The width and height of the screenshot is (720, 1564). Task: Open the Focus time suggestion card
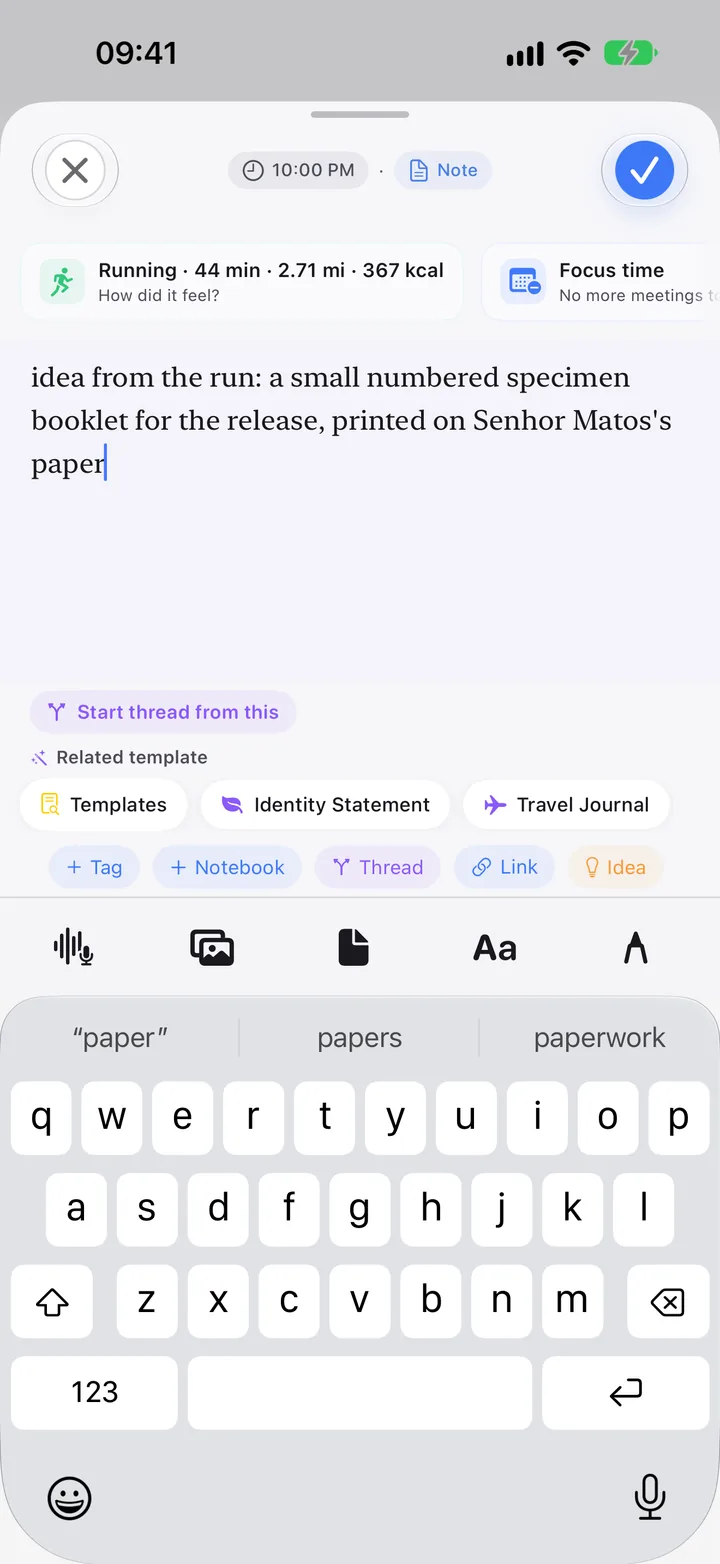(x=601, y=282)
